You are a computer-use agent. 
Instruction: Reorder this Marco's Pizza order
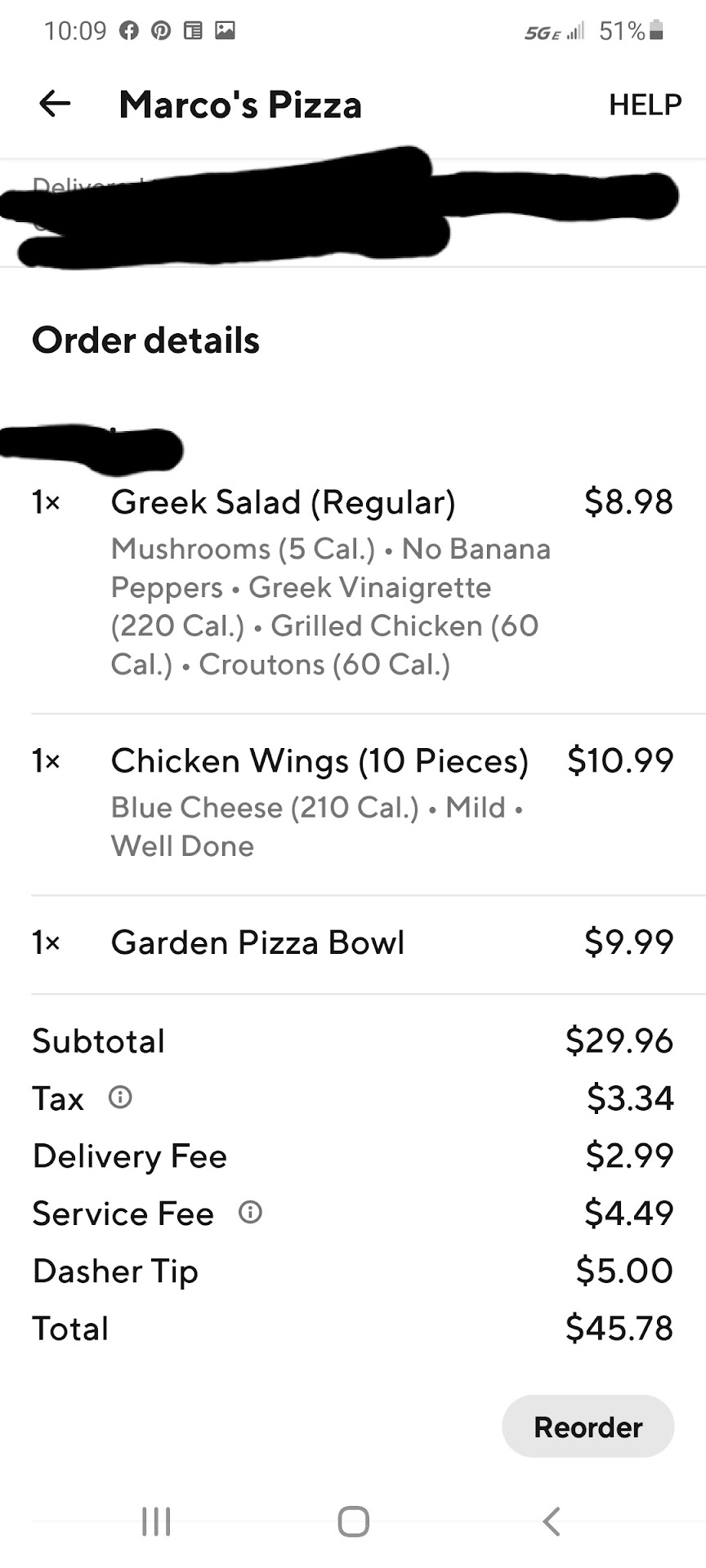click(588, 1427)
